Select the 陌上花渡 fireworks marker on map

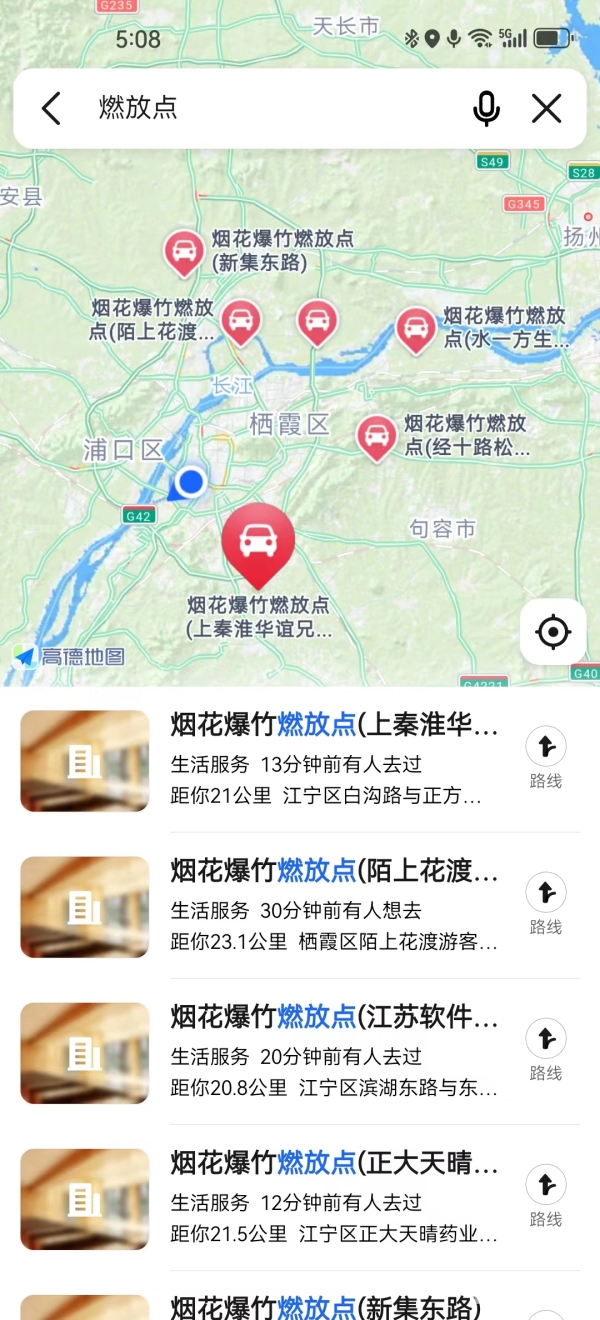coord(240,321)
